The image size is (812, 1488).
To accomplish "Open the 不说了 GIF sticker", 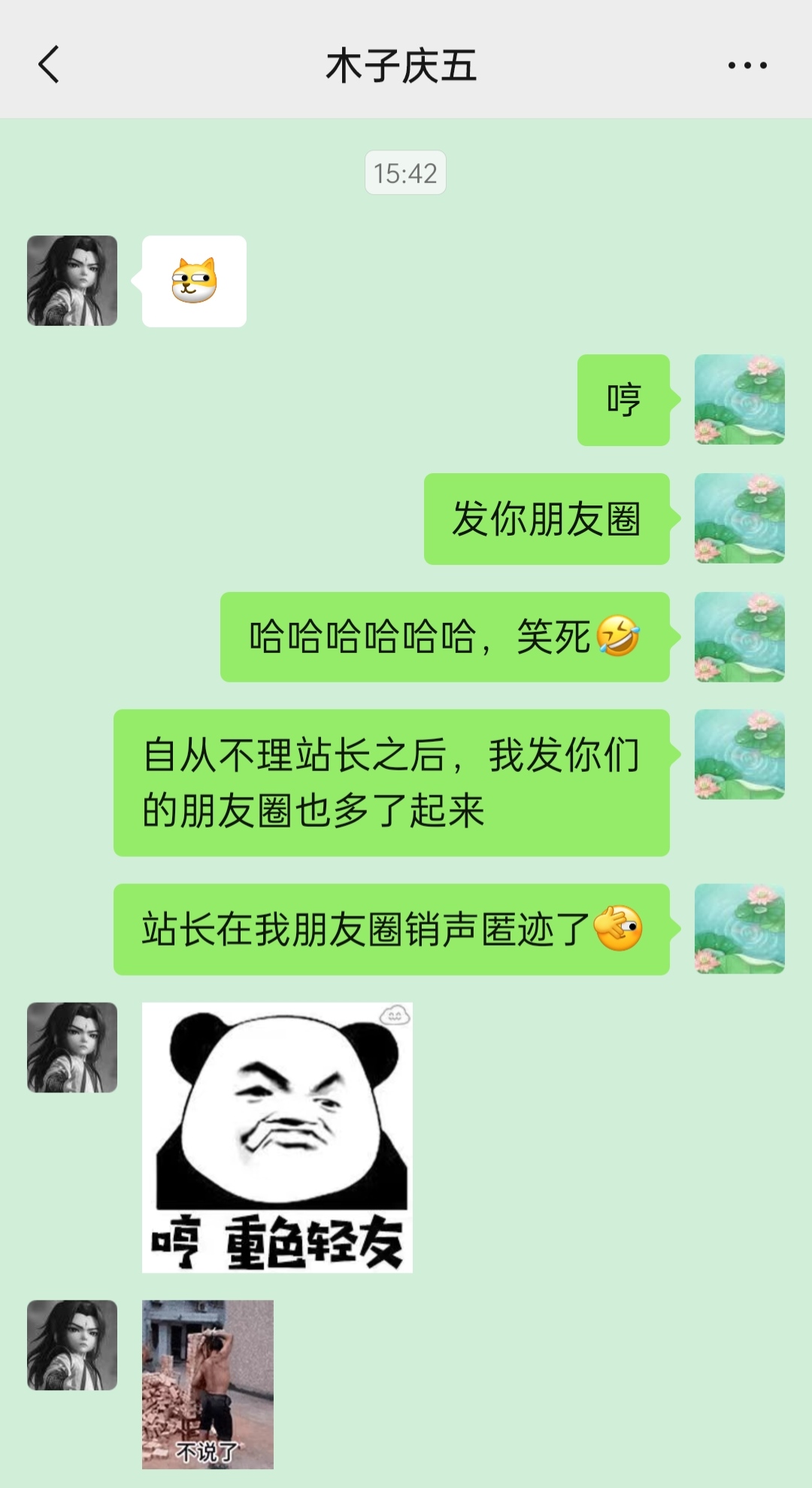I will coord(208,1383).
